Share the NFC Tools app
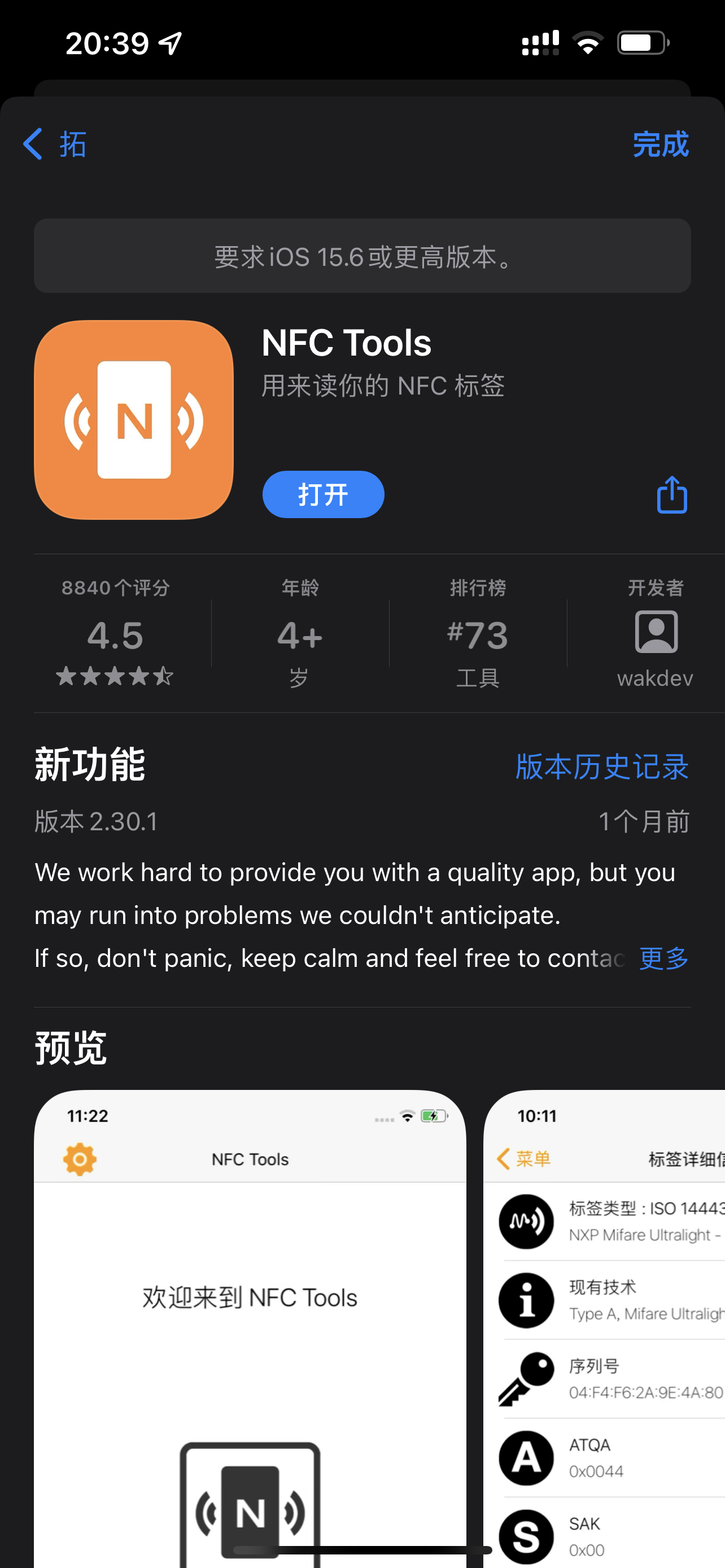725x1568 pixels. pos(671,494)
